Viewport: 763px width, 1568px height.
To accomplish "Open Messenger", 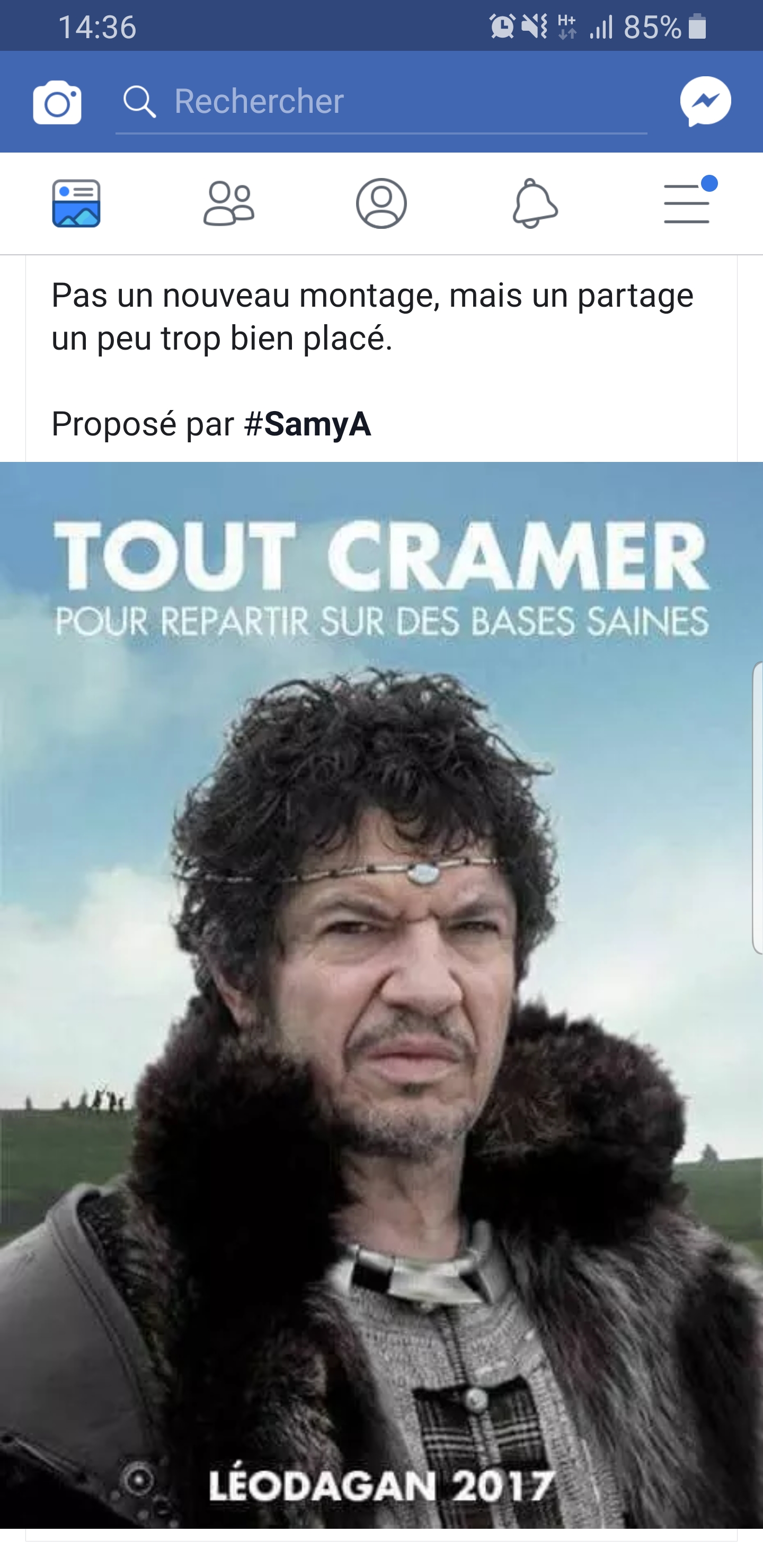I will coord(705,102).
